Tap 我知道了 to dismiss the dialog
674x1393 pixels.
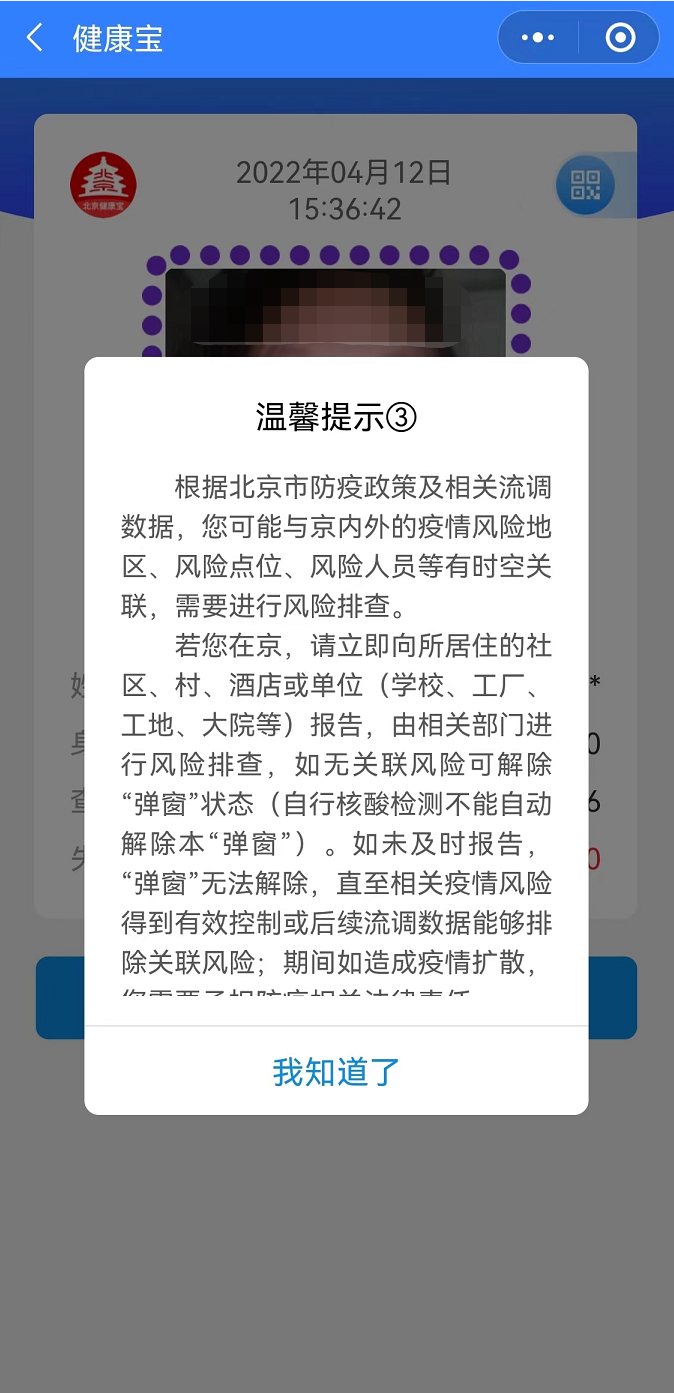tap(336, 1071)
